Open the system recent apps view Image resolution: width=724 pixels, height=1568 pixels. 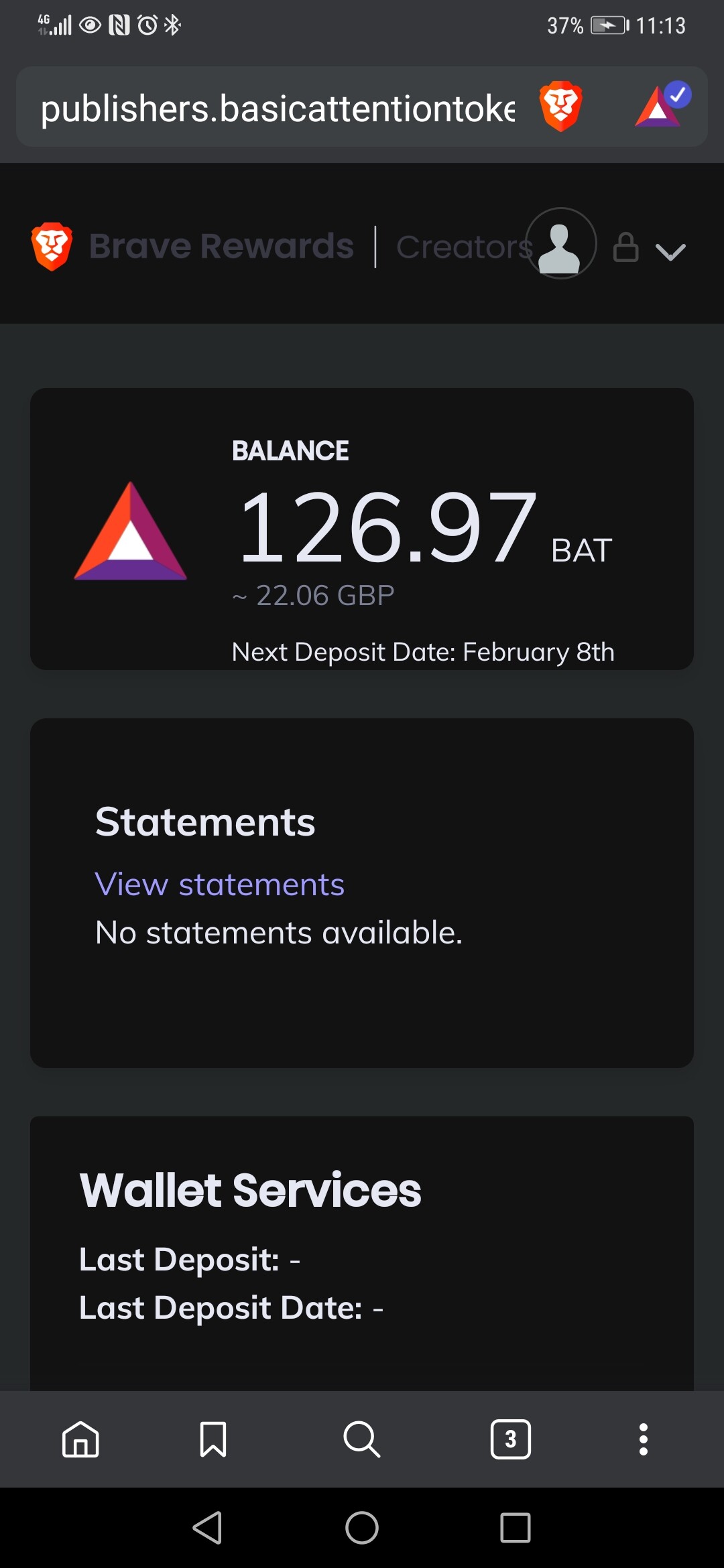[515, 1528]
